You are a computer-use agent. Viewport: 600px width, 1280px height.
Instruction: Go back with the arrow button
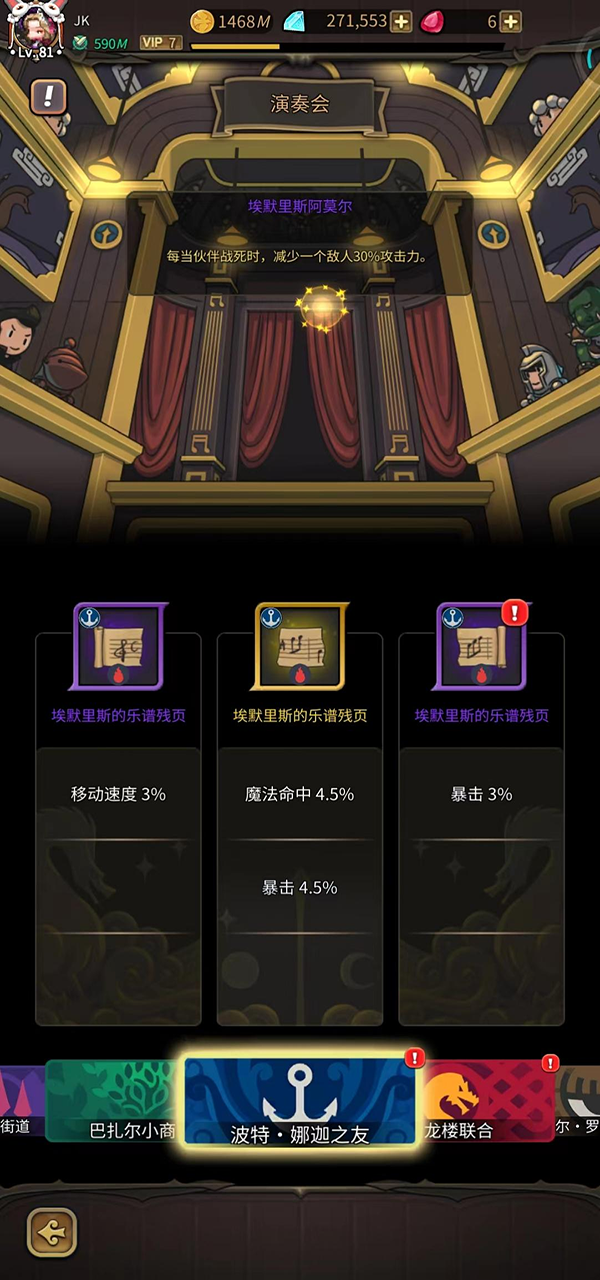pyautogui.click(x=52, y=1233)
